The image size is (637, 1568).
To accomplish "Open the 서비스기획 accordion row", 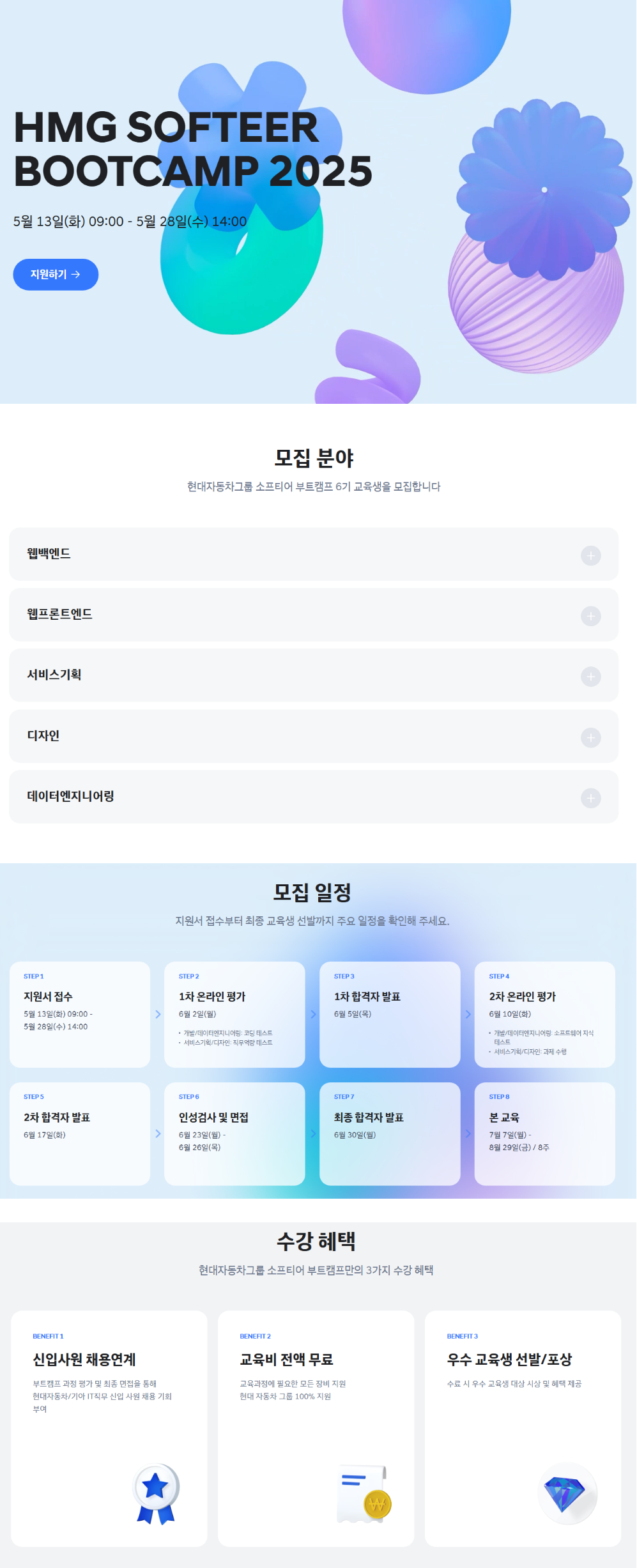I will pyautogui.click(x=590, y=677).
